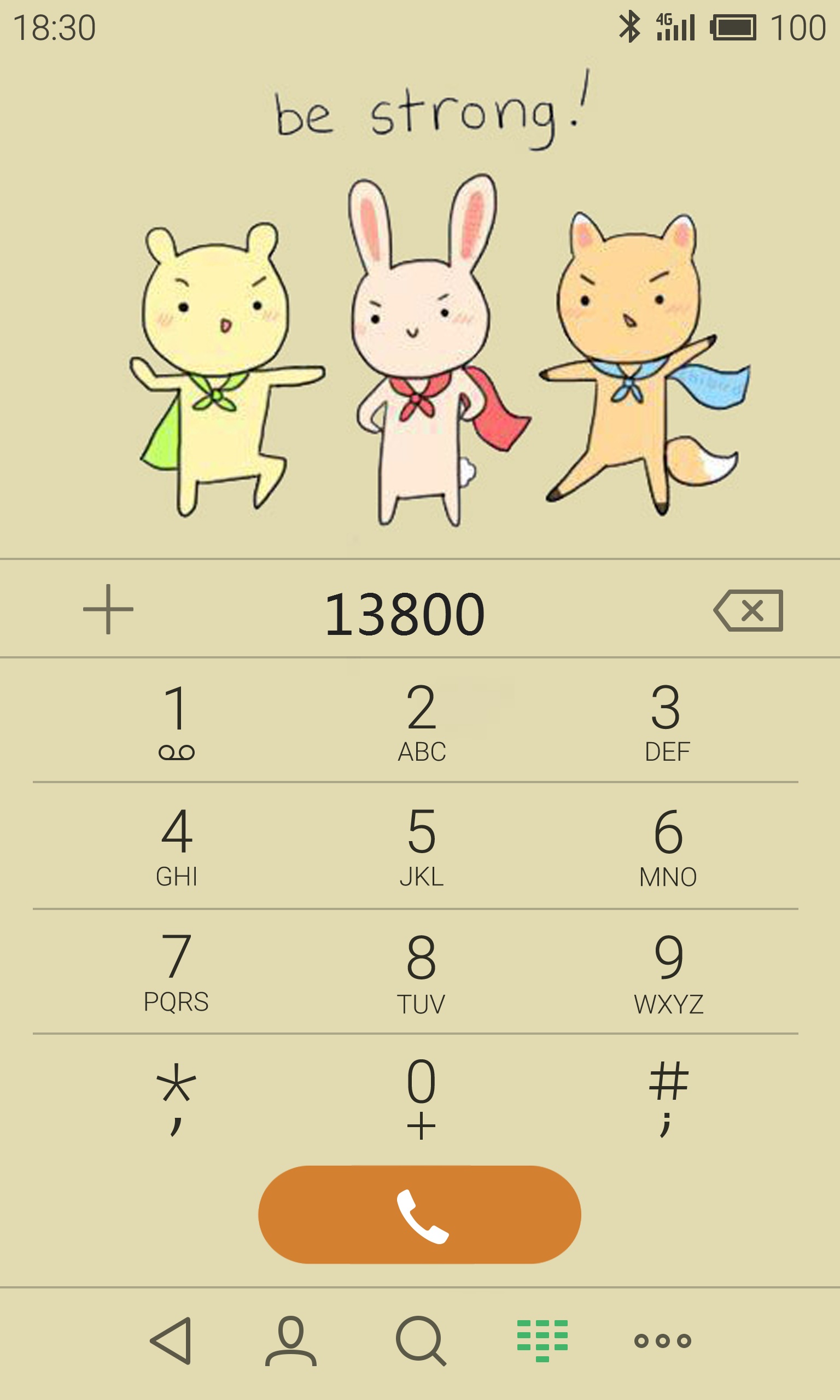Screen dimensions: 840x1400
Task: Tap the hash key
Action: point(668,1098)
